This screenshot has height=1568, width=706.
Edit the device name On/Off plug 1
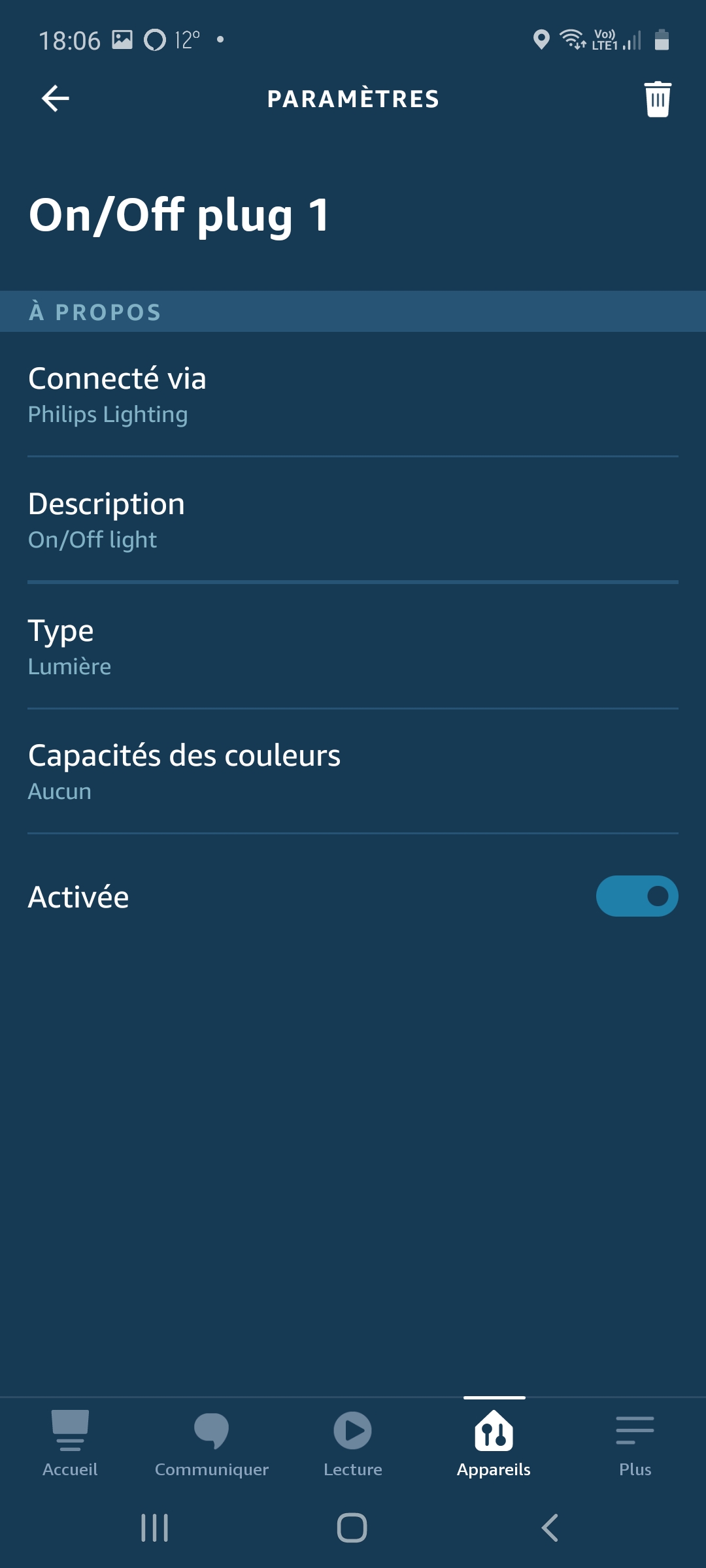point(179,216)
